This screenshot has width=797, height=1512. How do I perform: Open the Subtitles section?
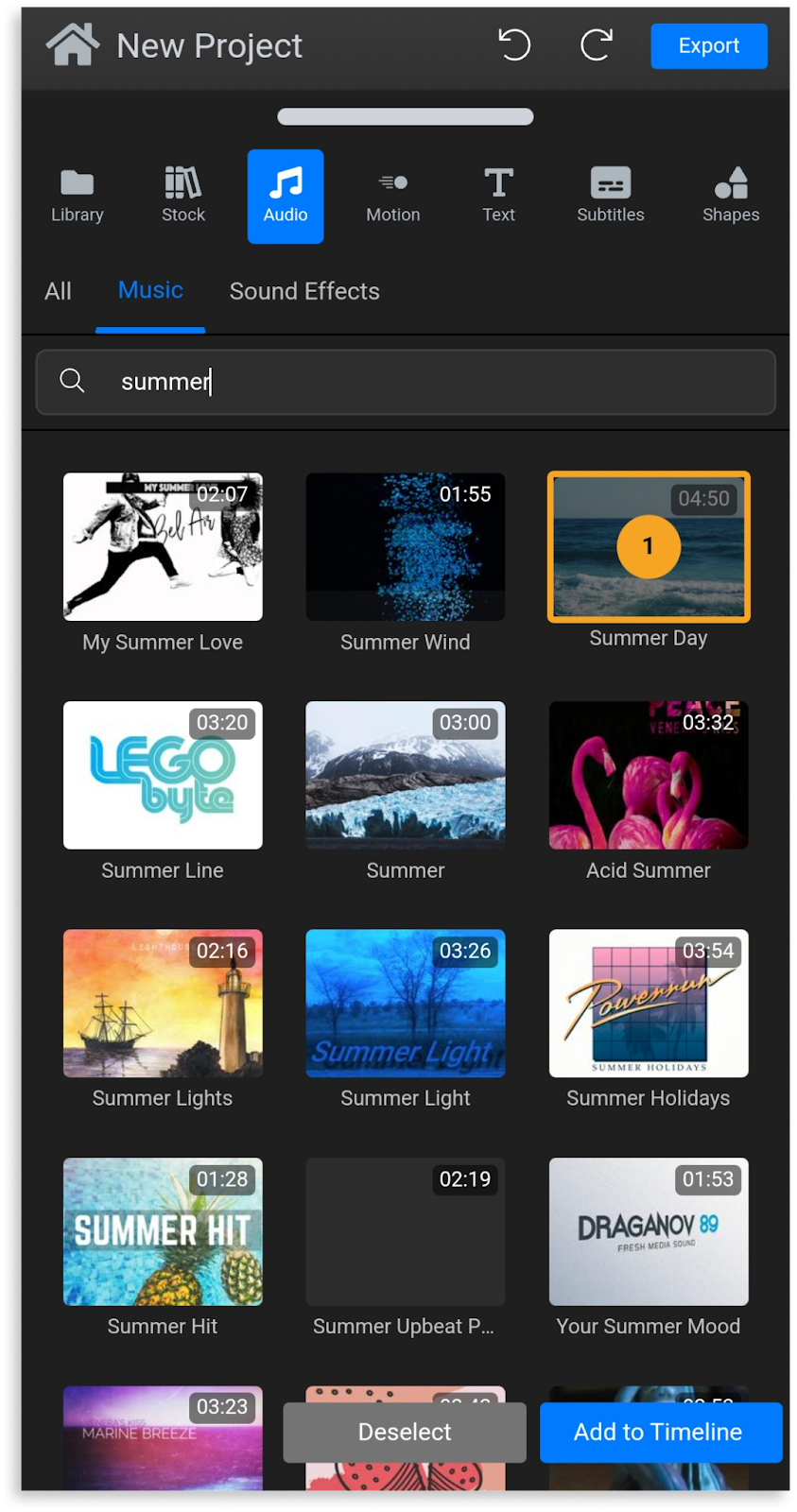point(610,196)
